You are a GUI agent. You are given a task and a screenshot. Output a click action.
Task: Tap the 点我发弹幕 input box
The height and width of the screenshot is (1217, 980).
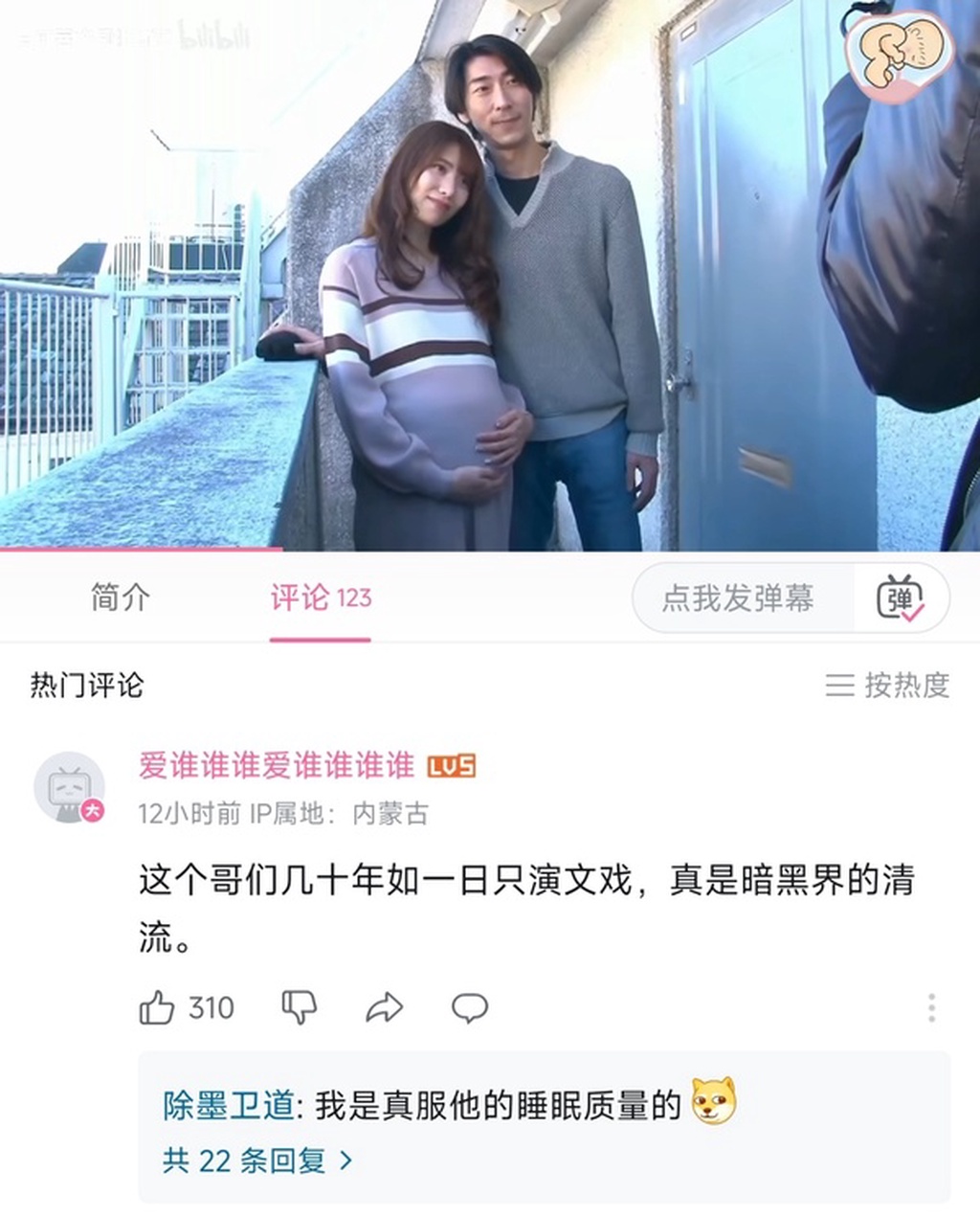739,598
